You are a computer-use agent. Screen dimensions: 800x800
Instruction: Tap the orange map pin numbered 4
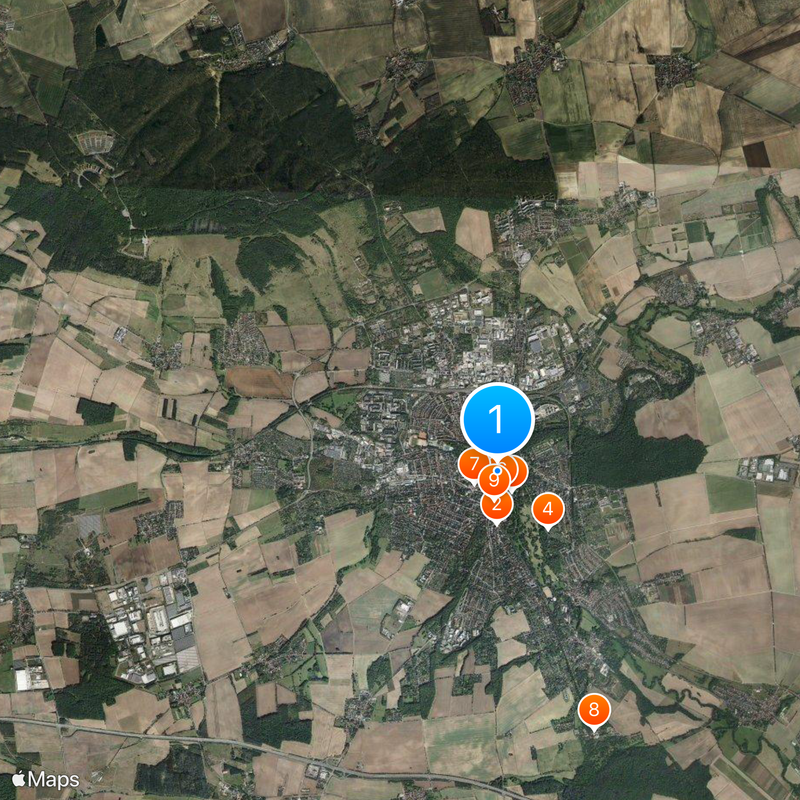tap(547, 510)
